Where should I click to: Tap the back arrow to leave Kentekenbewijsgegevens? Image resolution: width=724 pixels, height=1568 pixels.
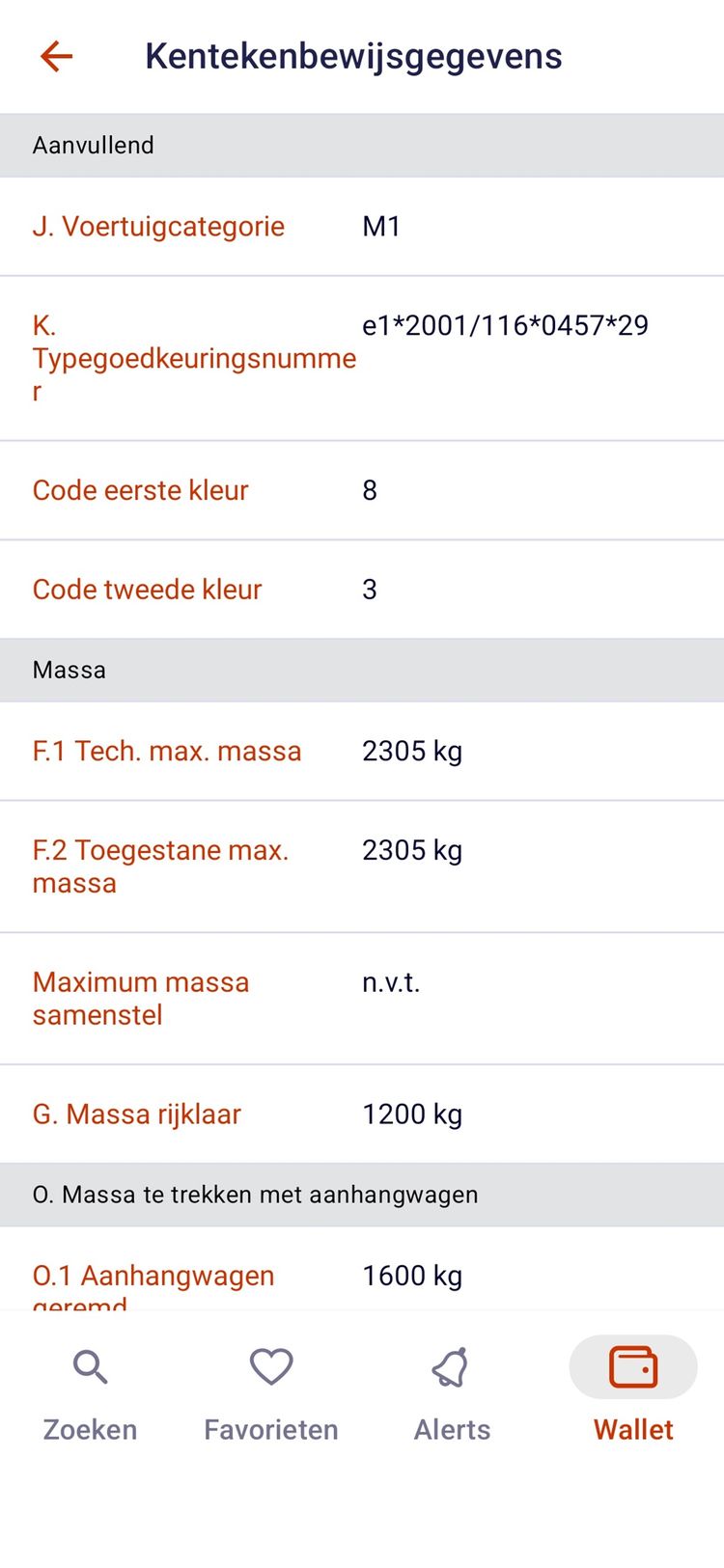point(55,56)
